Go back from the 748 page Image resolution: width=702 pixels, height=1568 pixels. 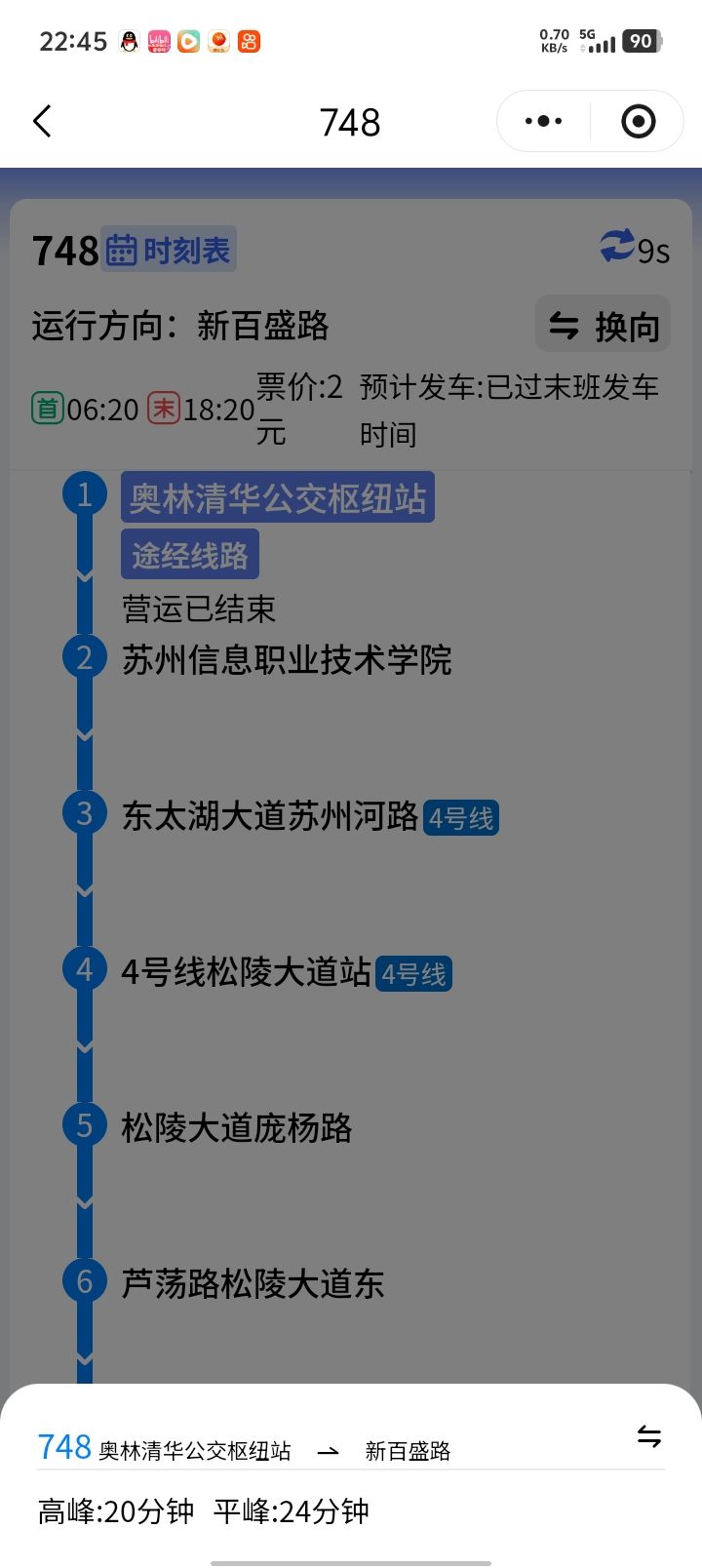[42, 122]
